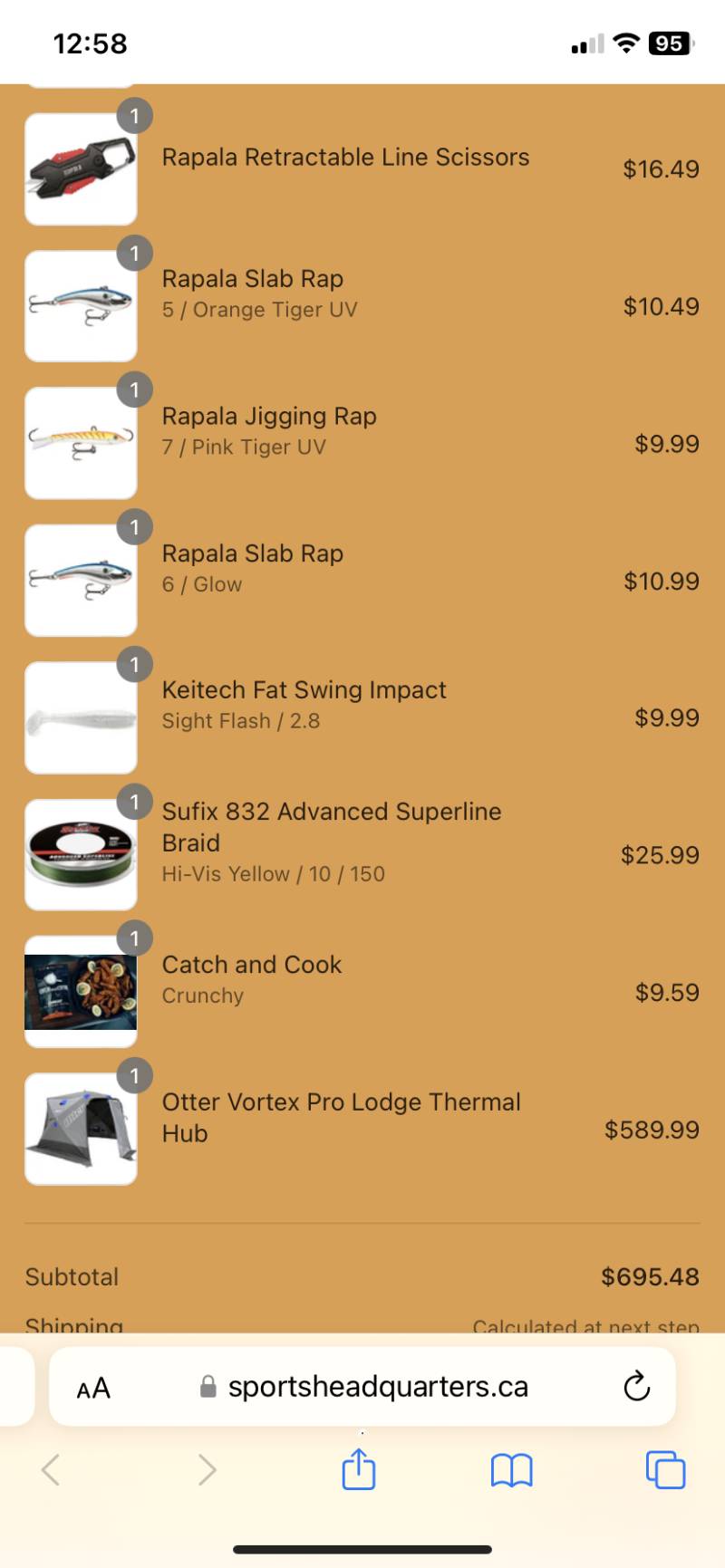Share this page via share icon
The width and height of the screenshot is (725, 1568).
pos(359,1468)
